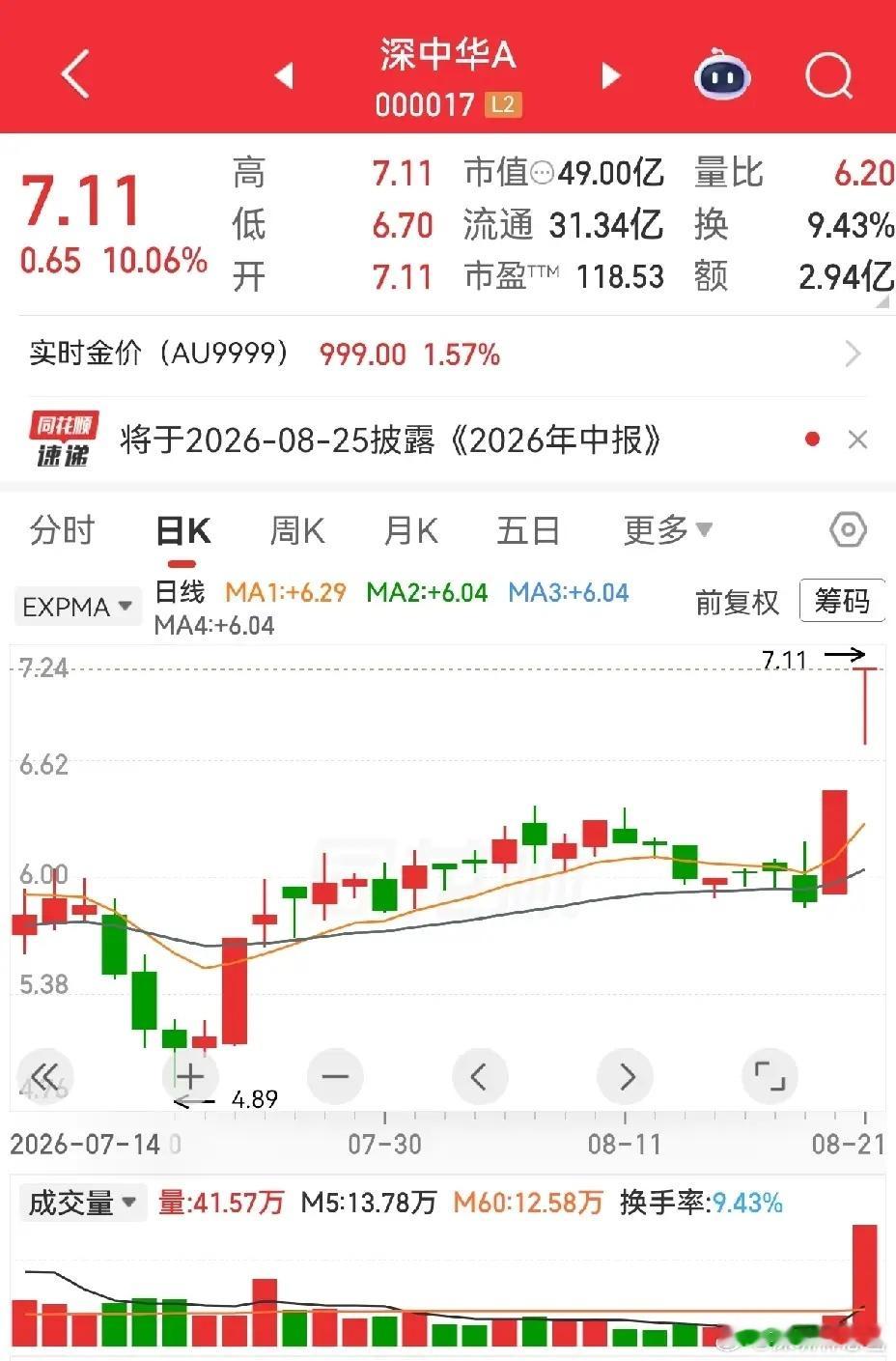This screenshot has height=1361, width=896.
Task: Switch to the previous stock
Action: [x=283, y=75]
